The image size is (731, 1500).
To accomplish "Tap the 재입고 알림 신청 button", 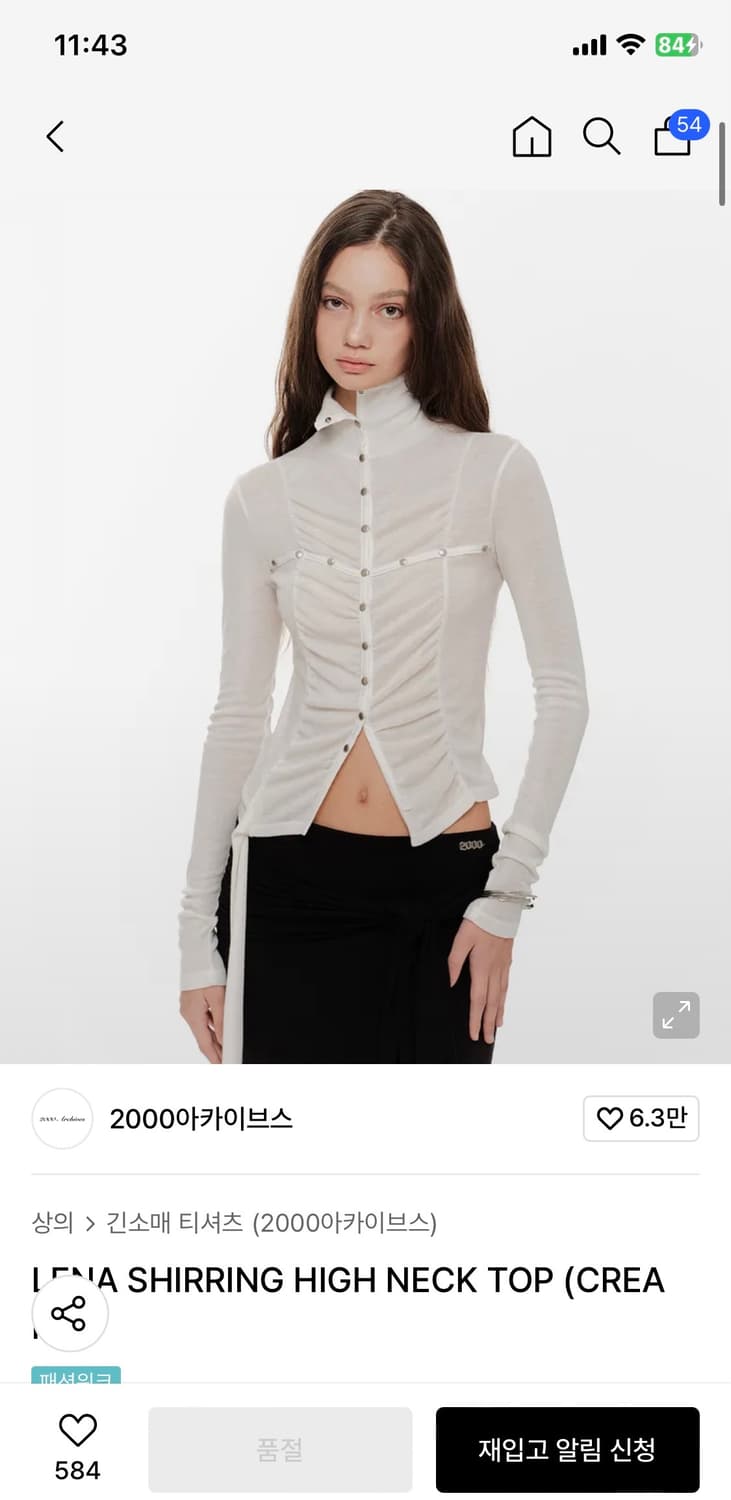I will (567, 1449).
